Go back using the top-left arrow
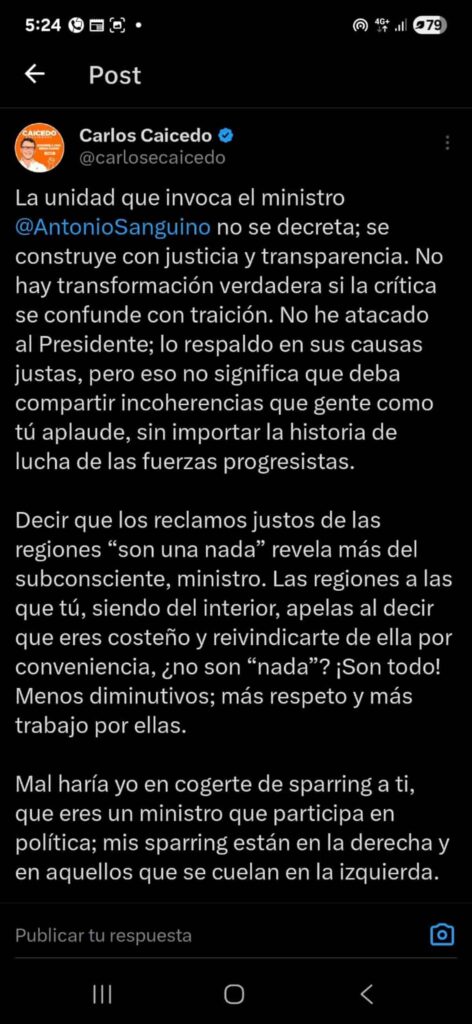472x1024 pixels. tap(35, 75)
